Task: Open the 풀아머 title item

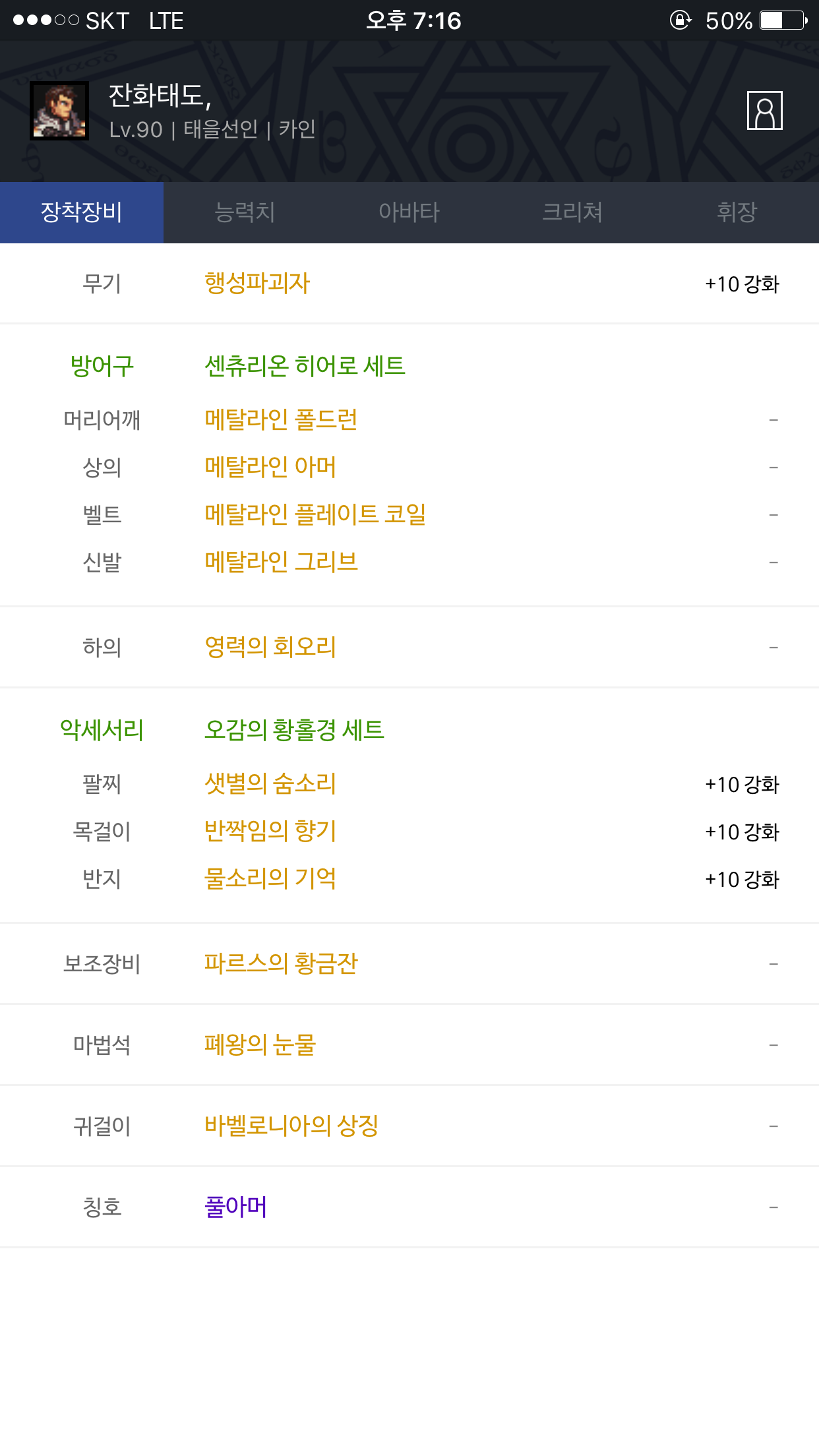Action: pyautogui.click(x=235, y=1207)
